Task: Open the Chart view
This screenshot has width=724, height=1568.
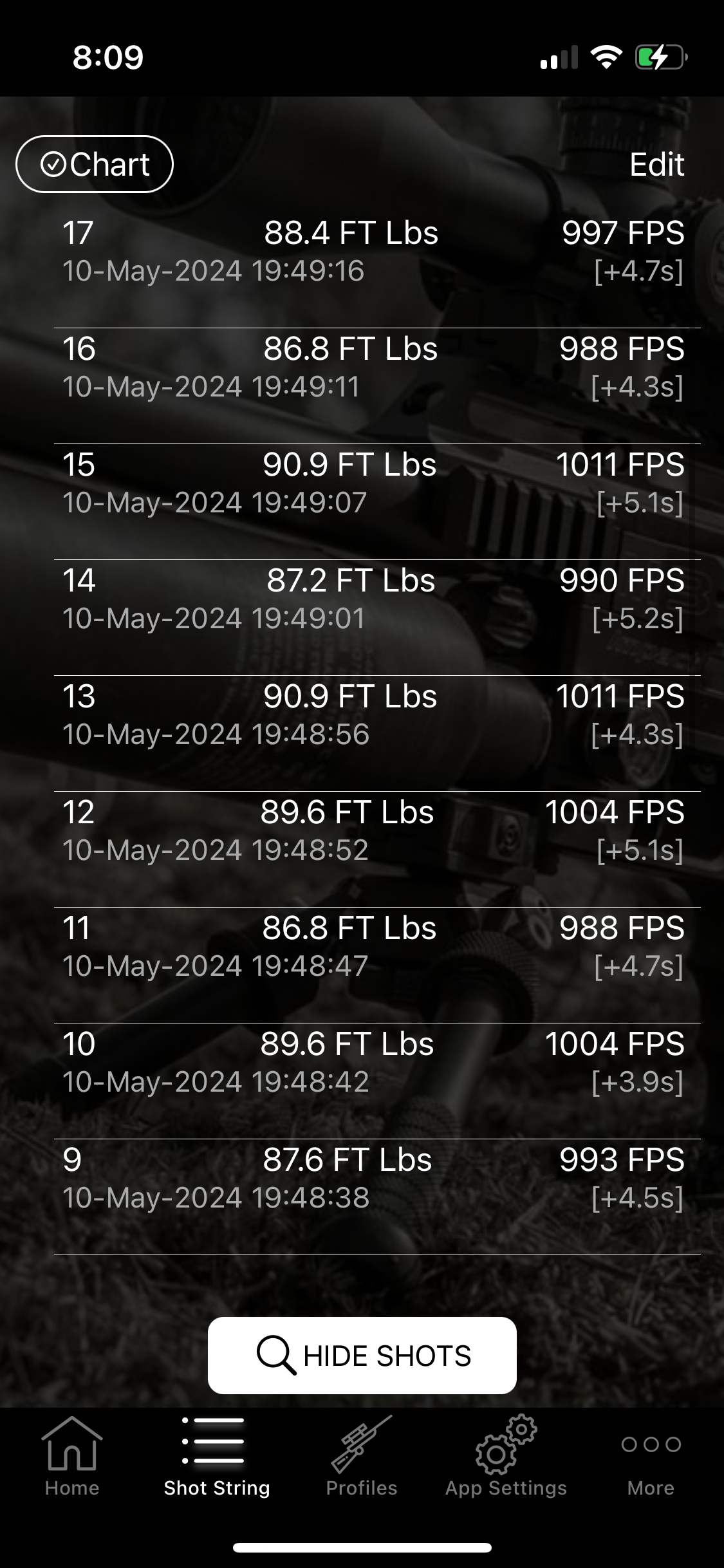Action: [x=95, y=165]
